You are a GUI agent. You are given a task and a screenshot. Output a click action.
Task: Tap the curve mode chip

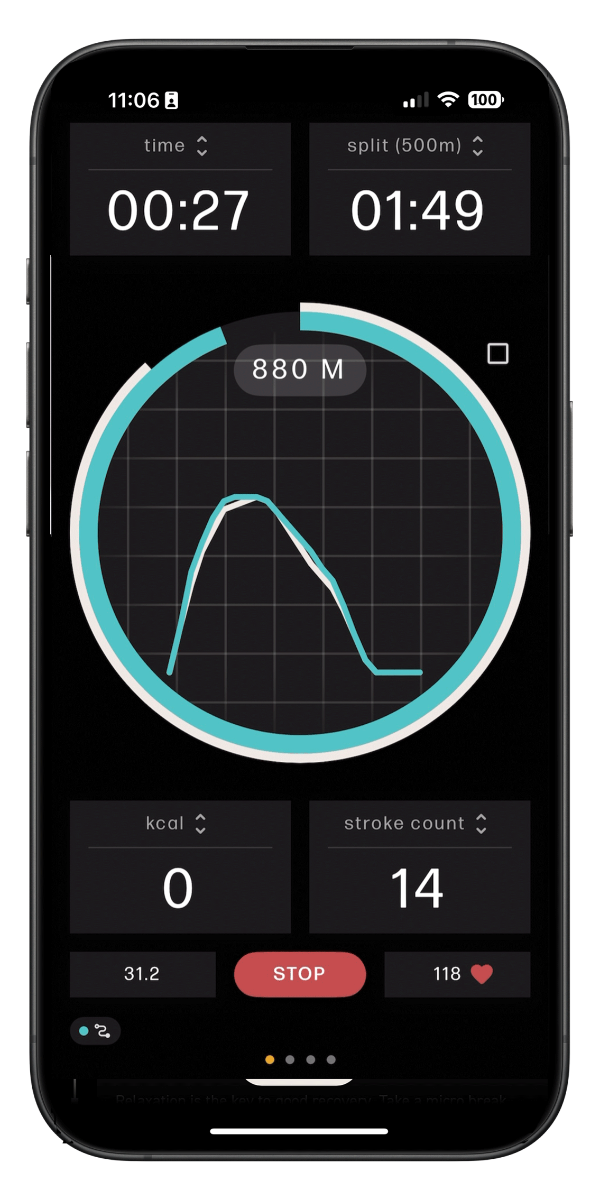click(x=96, y=1031)
